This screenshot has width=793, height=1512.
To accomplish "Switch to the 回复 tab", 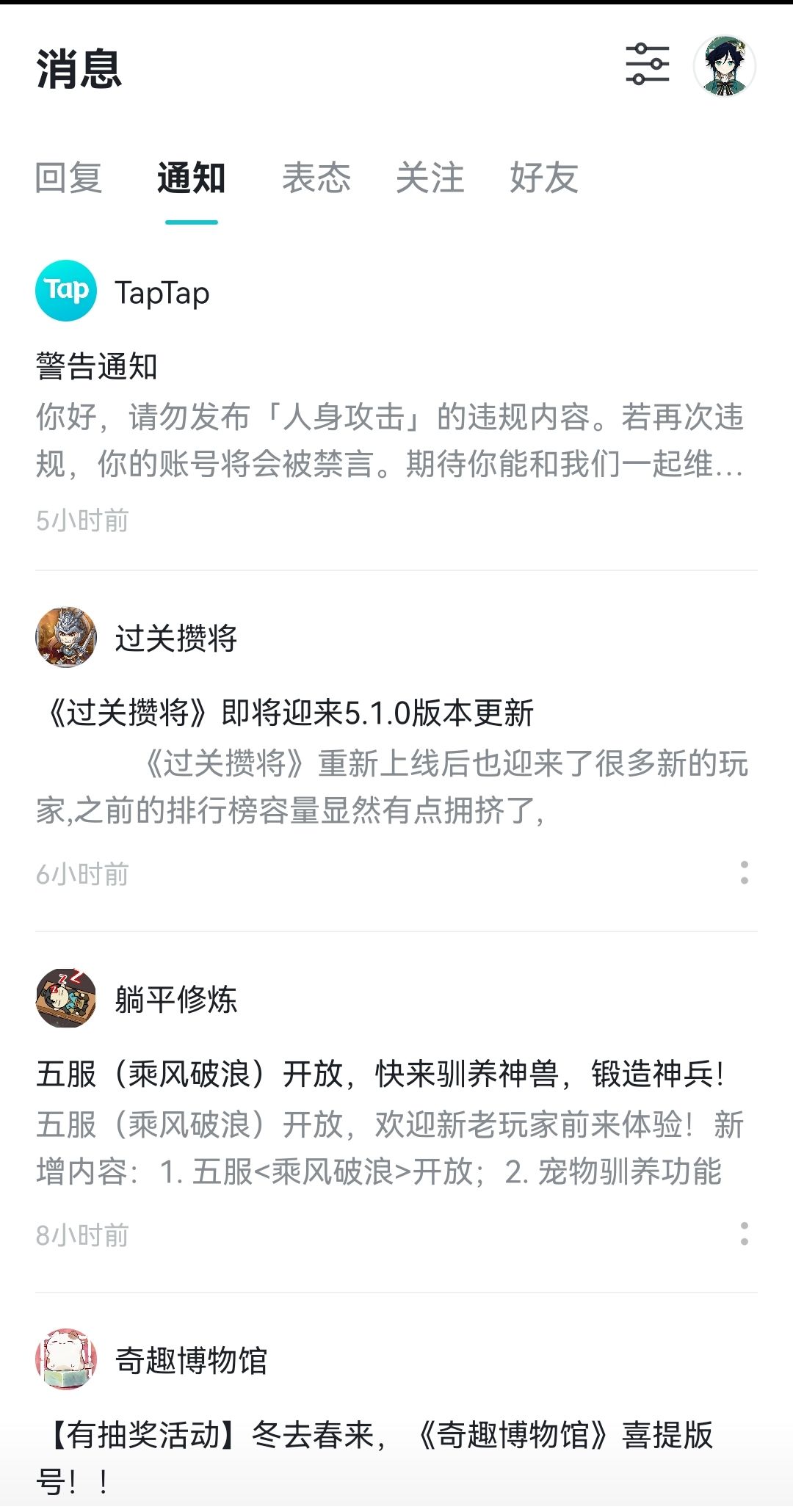I will coord(69,178).
